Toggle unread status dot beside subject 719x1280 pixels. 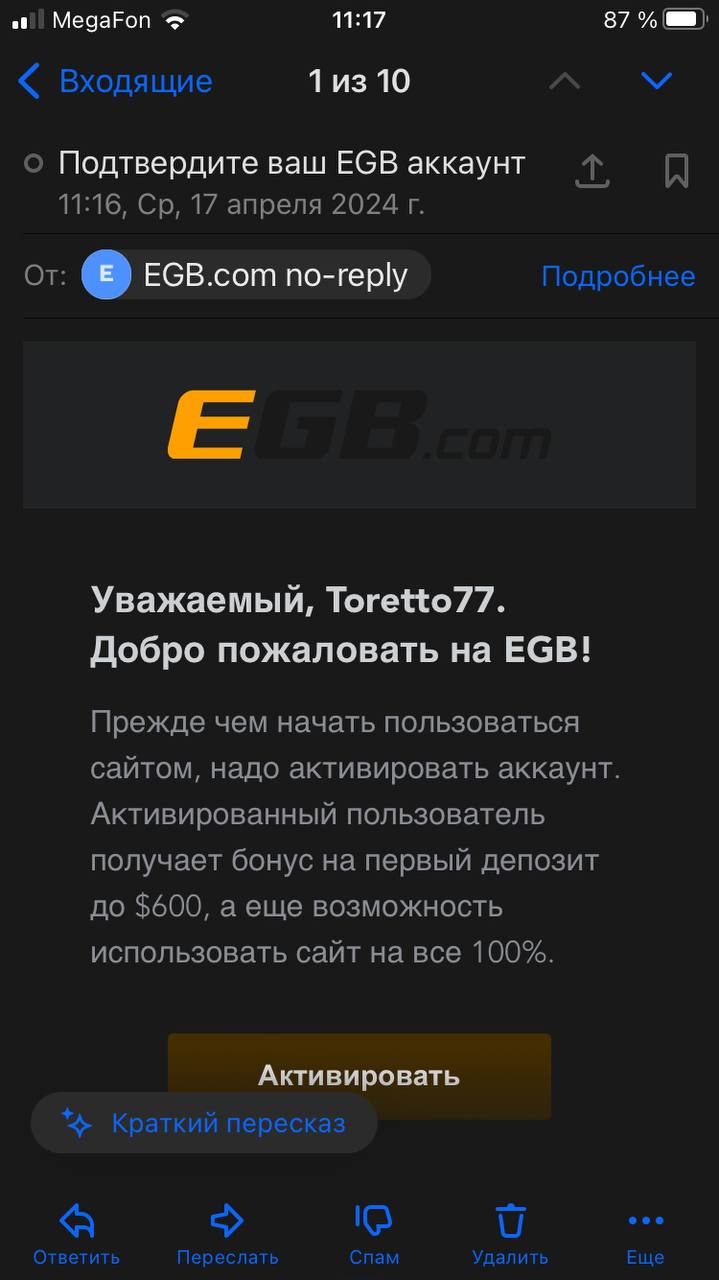[x=33, y=163]
